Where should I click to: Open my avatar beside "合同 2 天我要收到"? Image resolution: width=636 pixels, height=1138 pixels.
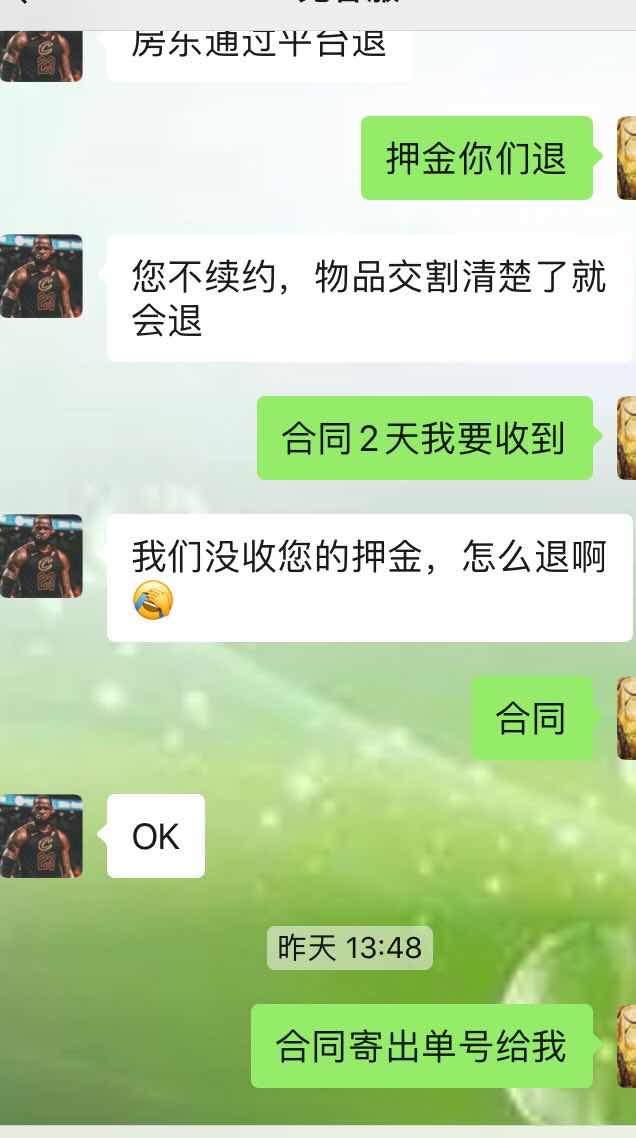coord(626,438)
